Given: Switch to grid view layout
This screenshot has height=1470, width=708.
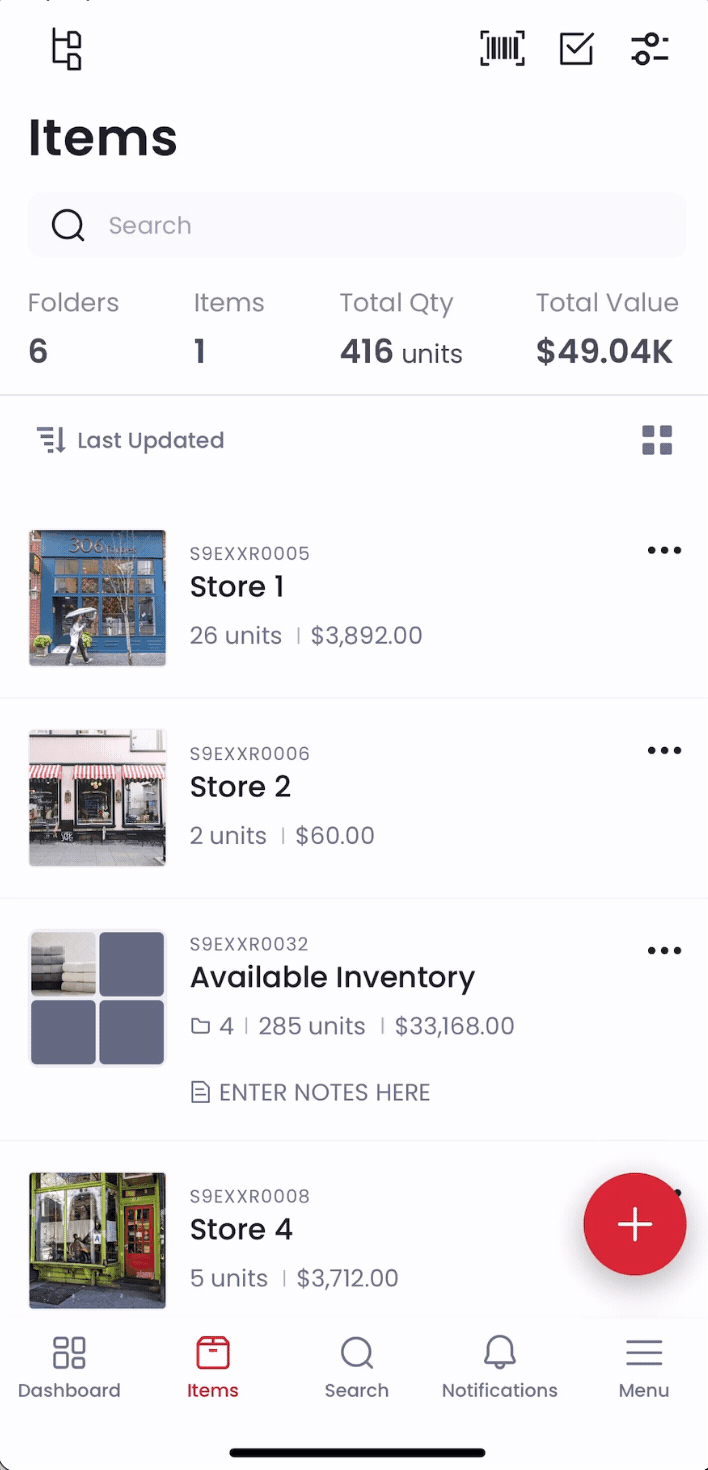Looking at the screenshot, I should click(x=657, y=440).
